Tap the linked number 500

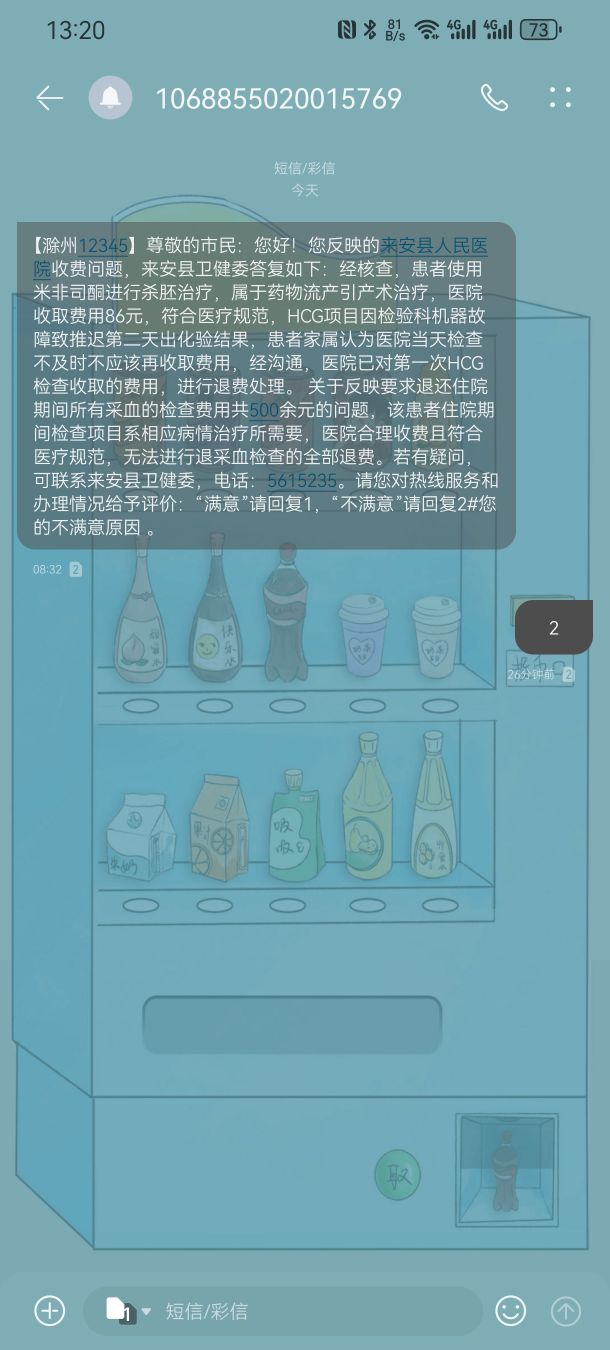(263, 410)
